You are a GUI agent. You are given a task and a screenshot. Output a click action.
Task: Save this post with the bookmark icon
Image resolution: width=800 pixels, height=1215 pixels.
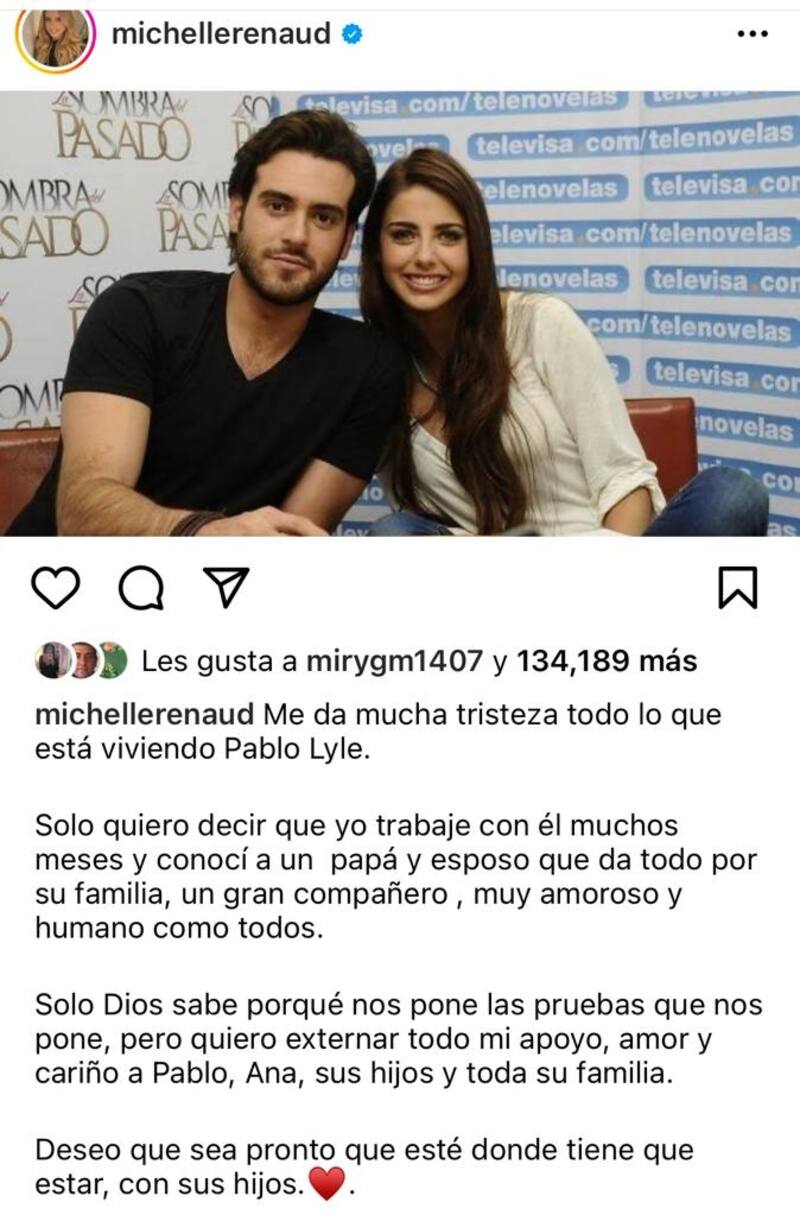coord(739,588)
